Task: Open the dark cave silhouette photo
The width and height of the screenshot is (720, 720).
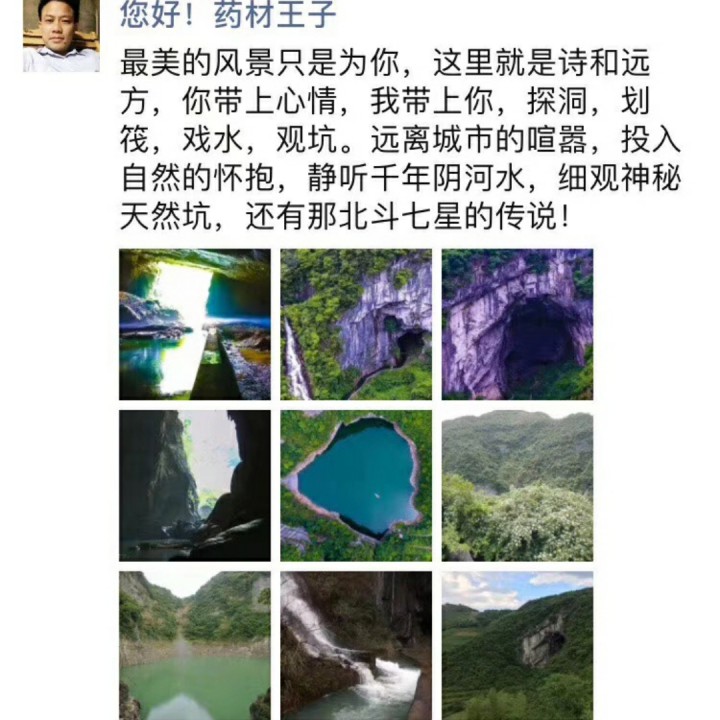Action: [195, 485]
